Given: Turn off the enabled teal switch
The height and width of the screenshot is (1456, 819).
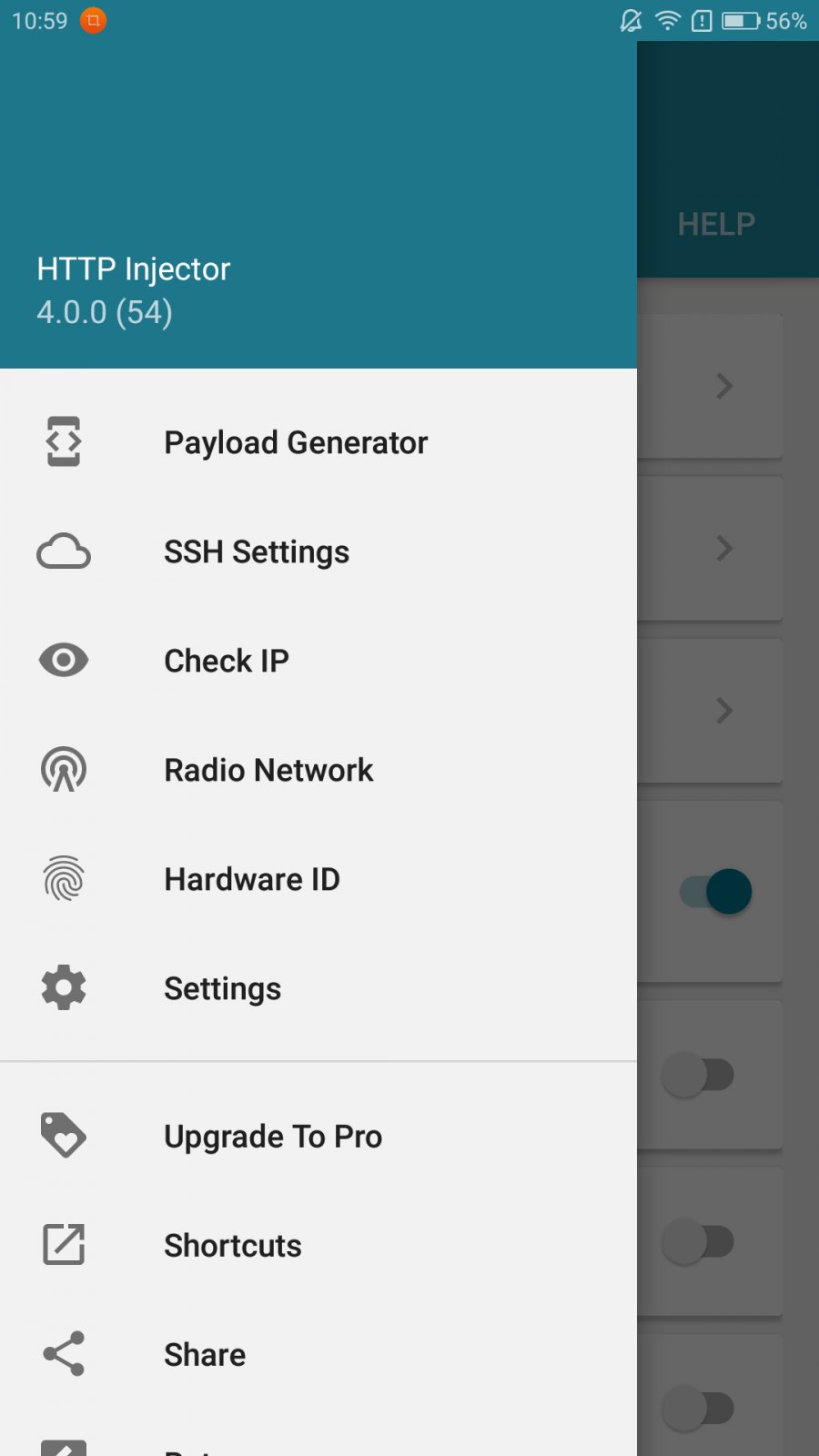Looking at the screenshot, I should (713, 891).
